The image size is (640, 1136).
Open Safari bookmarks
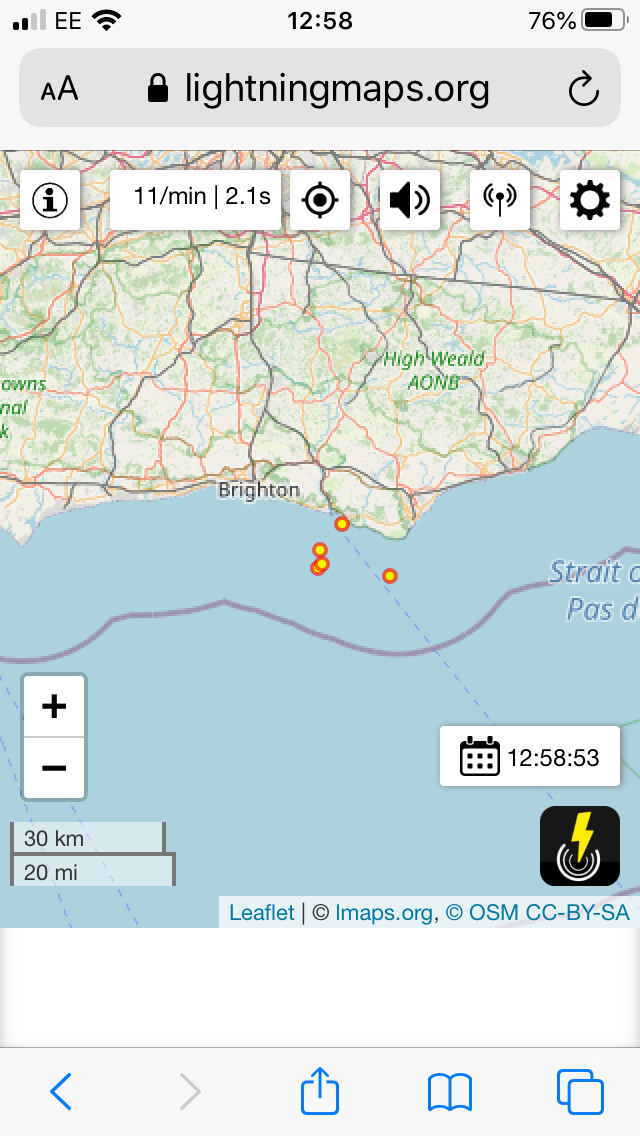pyautogui.click(x=450, y=1093)
